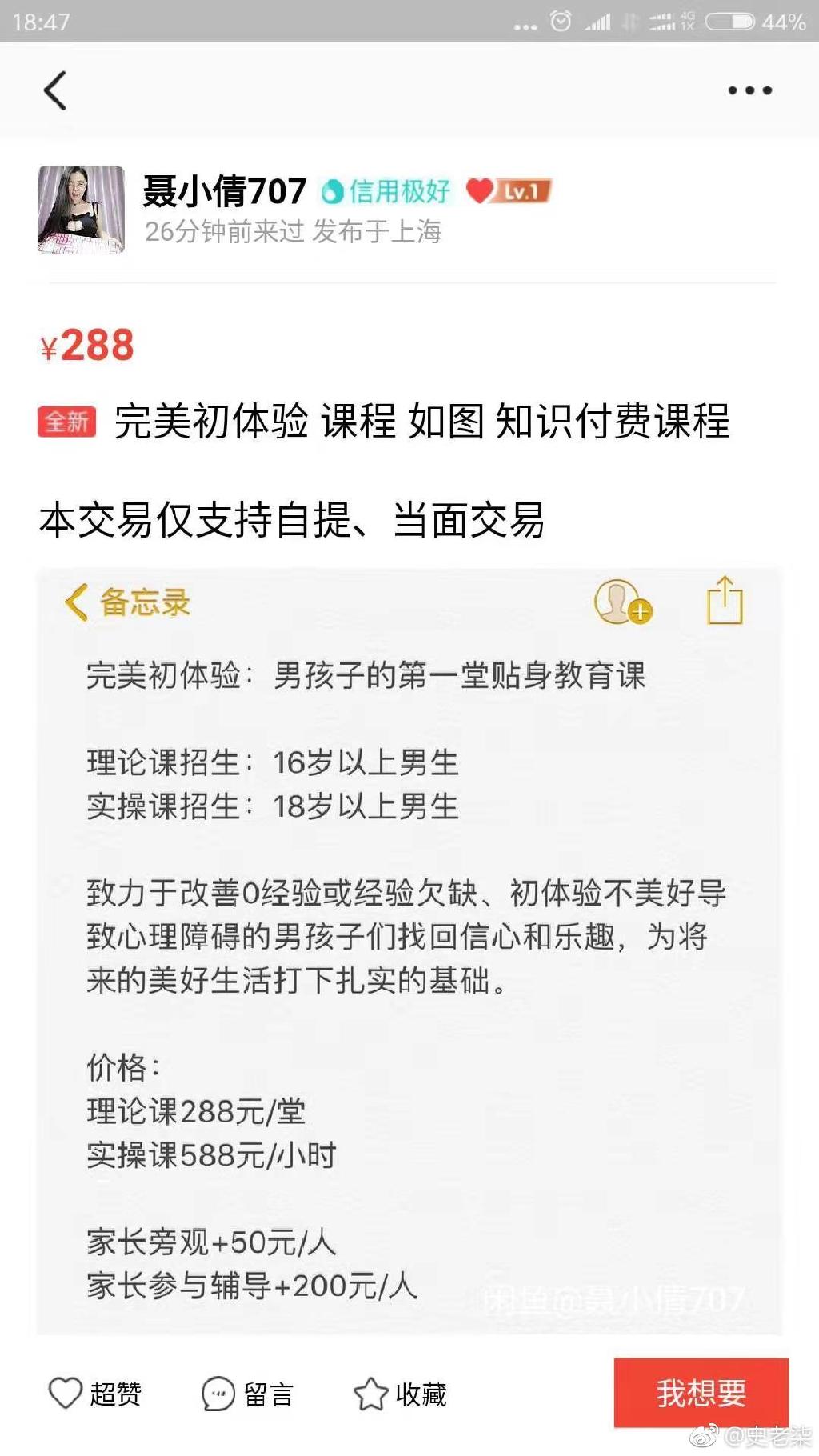
Task: Go back using the top-left arrow
Action: pos(54,90)
